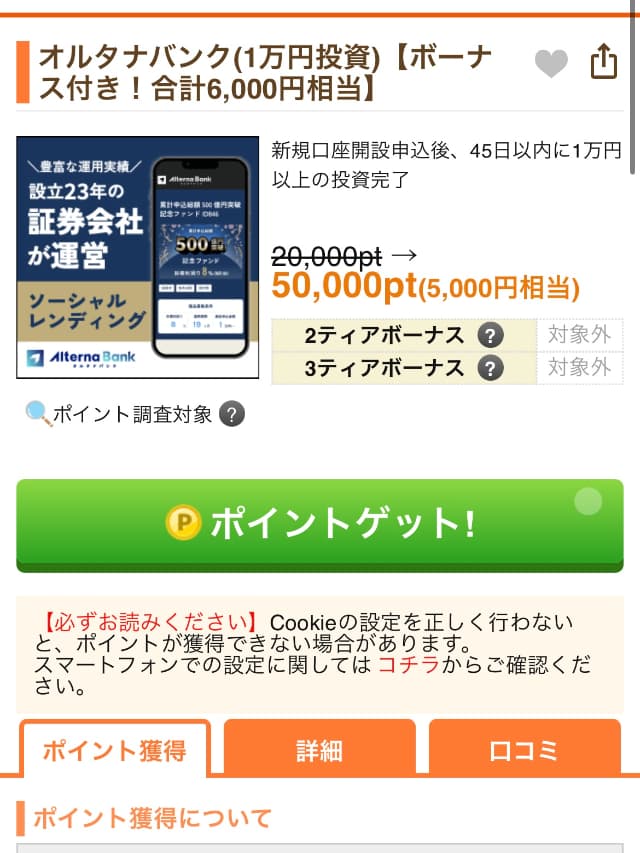Open help for 3ティアボーナス

489,368
